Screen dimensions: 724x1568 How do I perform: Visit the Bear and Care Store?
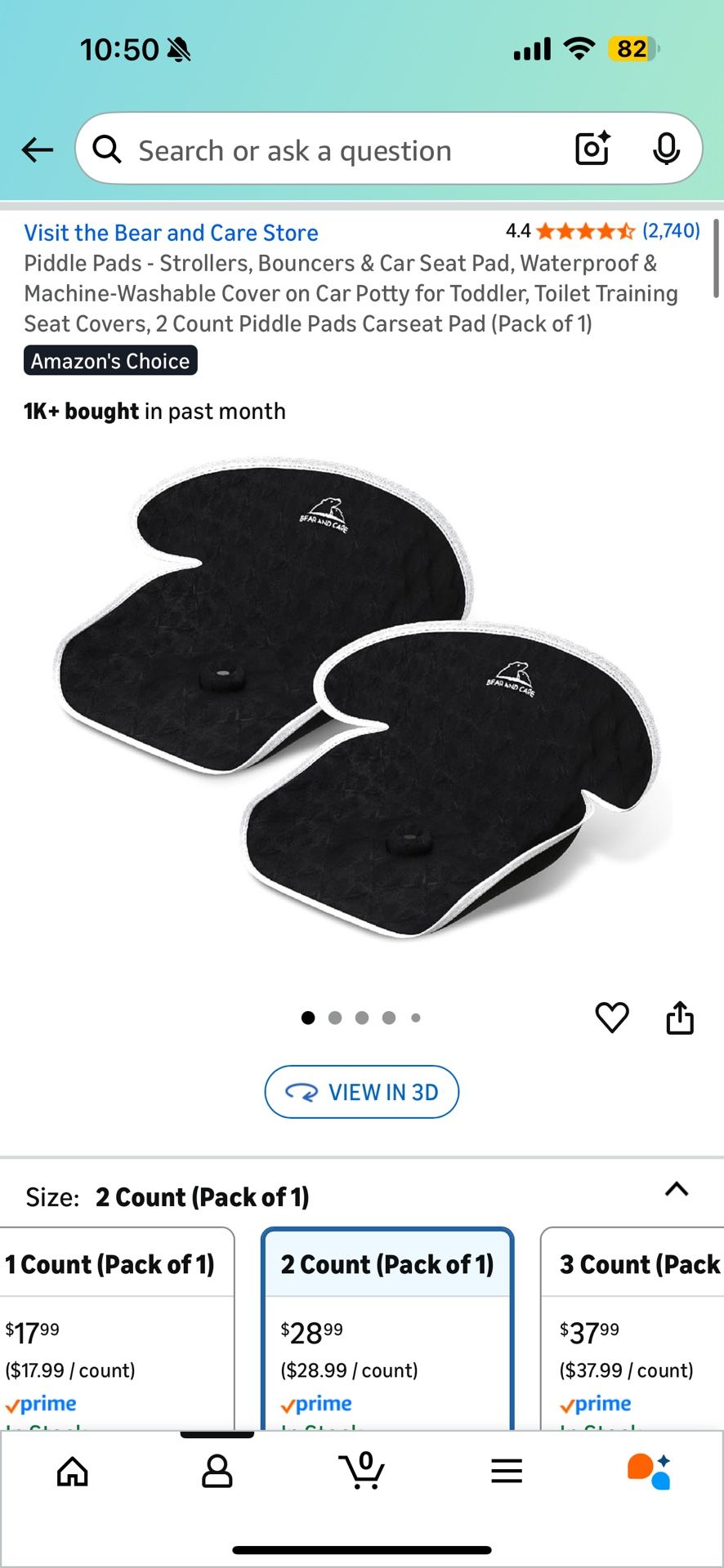pos(171,233)
